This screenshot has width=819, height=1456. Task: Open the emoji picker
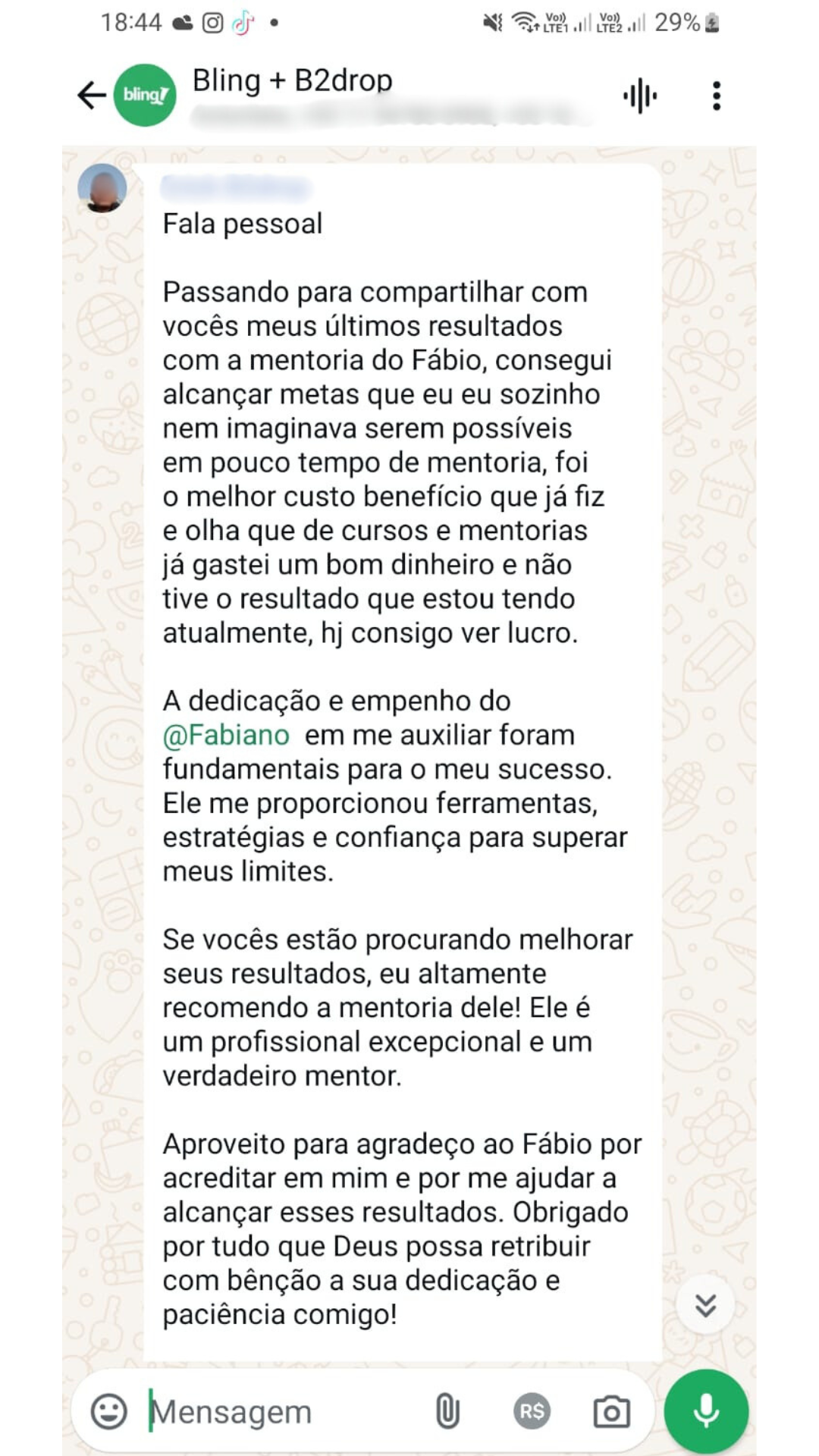(109, 1412)
